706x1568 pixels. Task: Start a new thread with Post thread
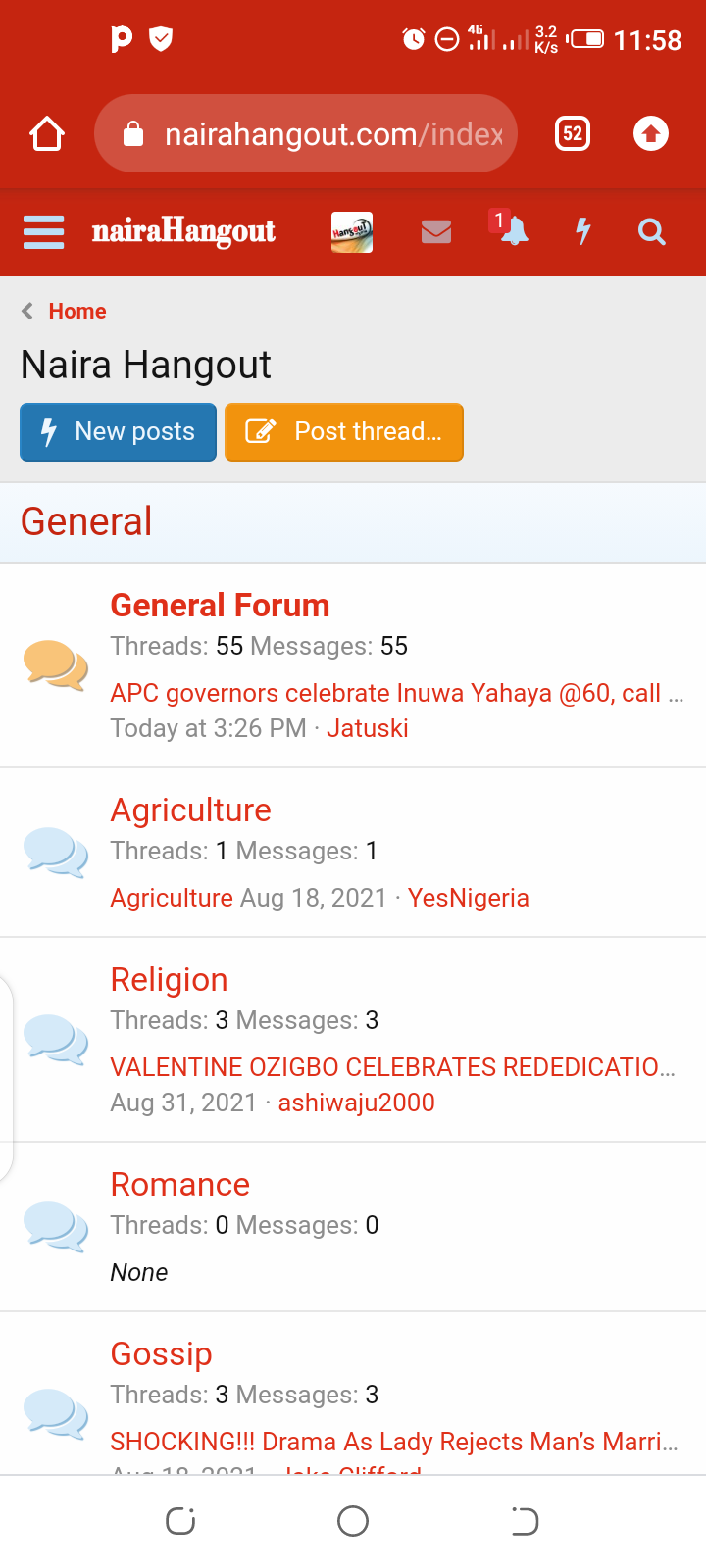tap(344, 432)
